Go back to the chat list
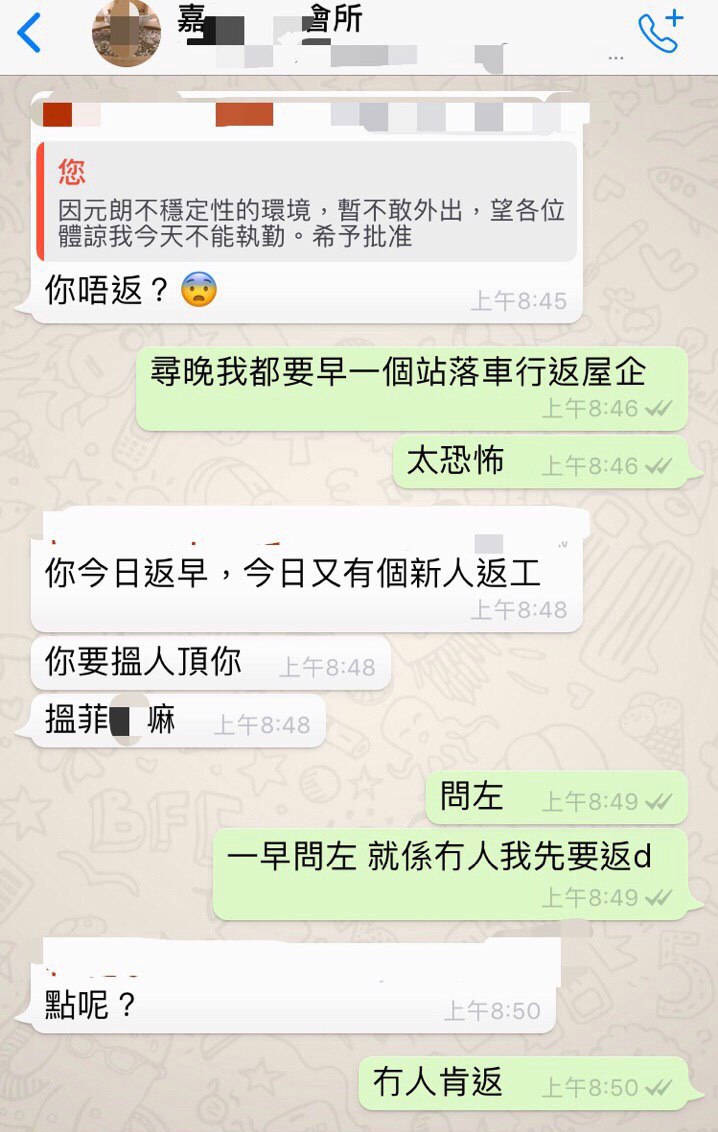 pyautogui.click(x=29, y=32)
